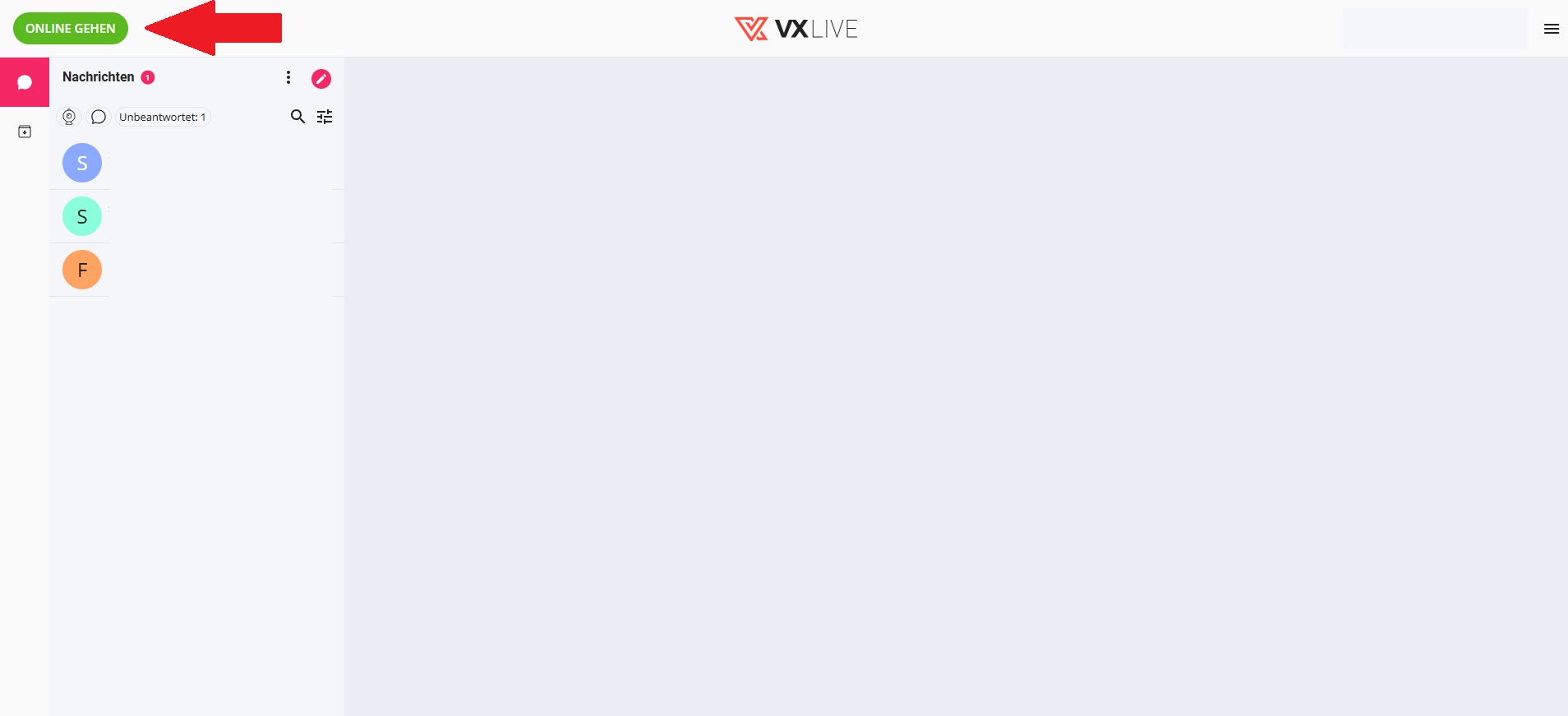Open the archive box sidebar tab
1568x716 pixels.
(25, 132)
